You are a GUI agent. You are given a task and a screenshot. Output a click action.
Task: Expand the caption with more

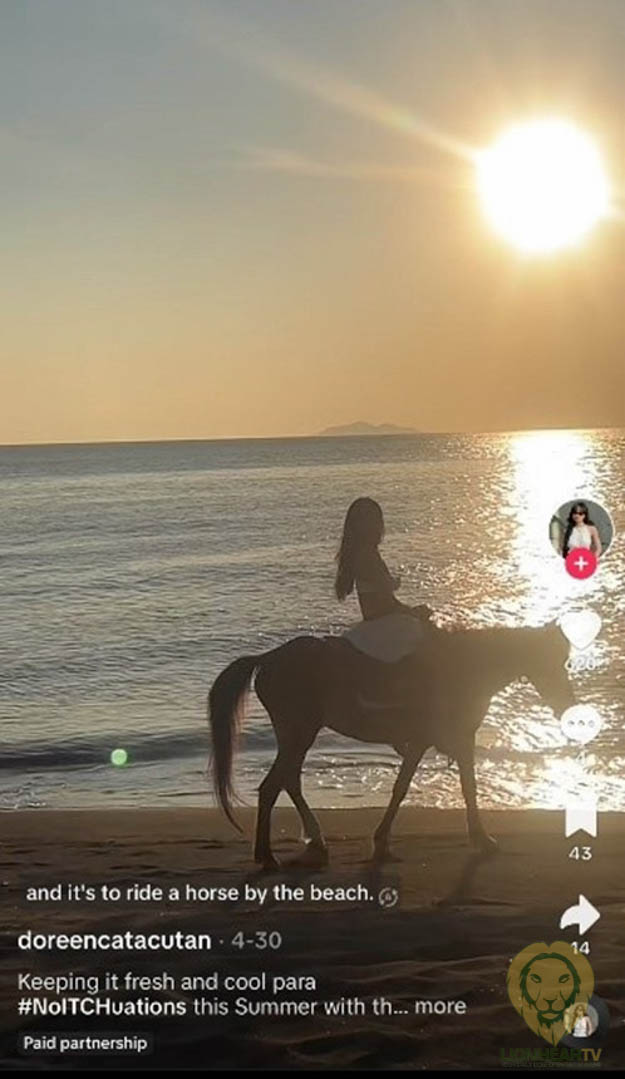pyautogui.click(x=440, y=1006)
